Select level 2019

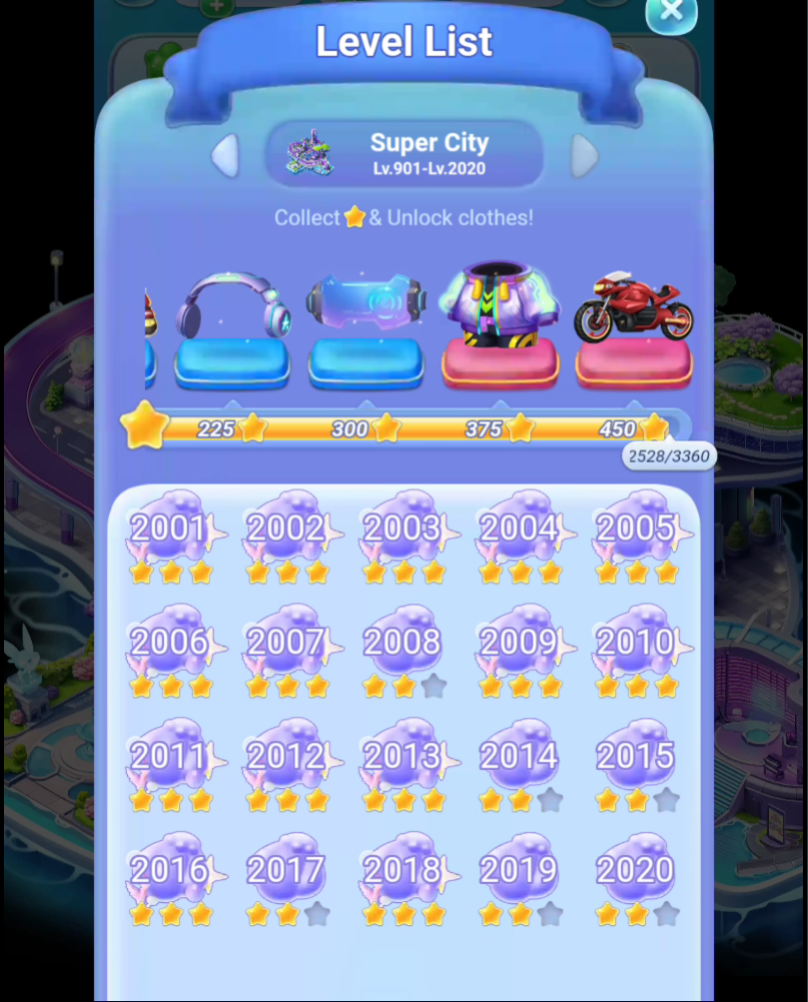(519, 872)
